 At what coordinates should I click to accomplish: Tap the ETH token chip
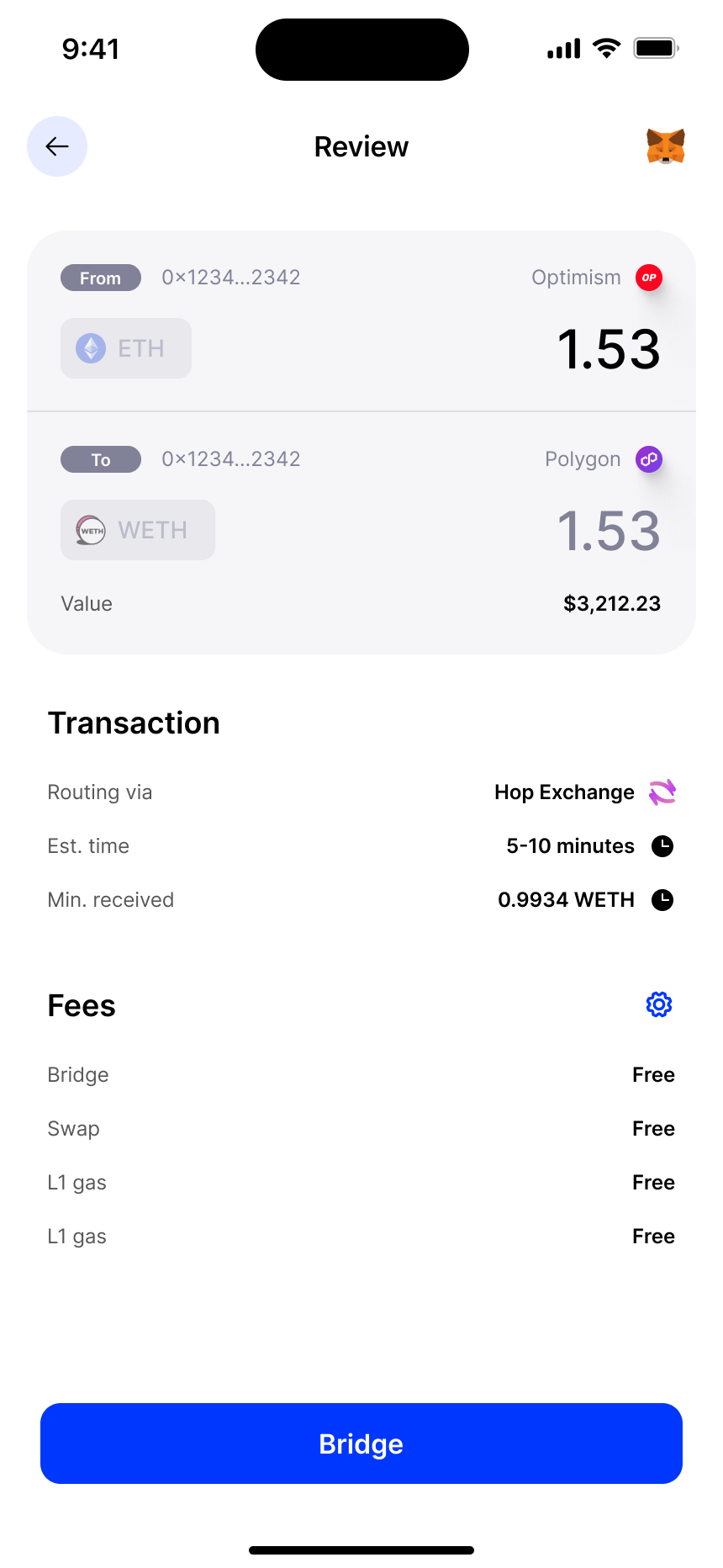pyautogui.click(x=126, y=348)
